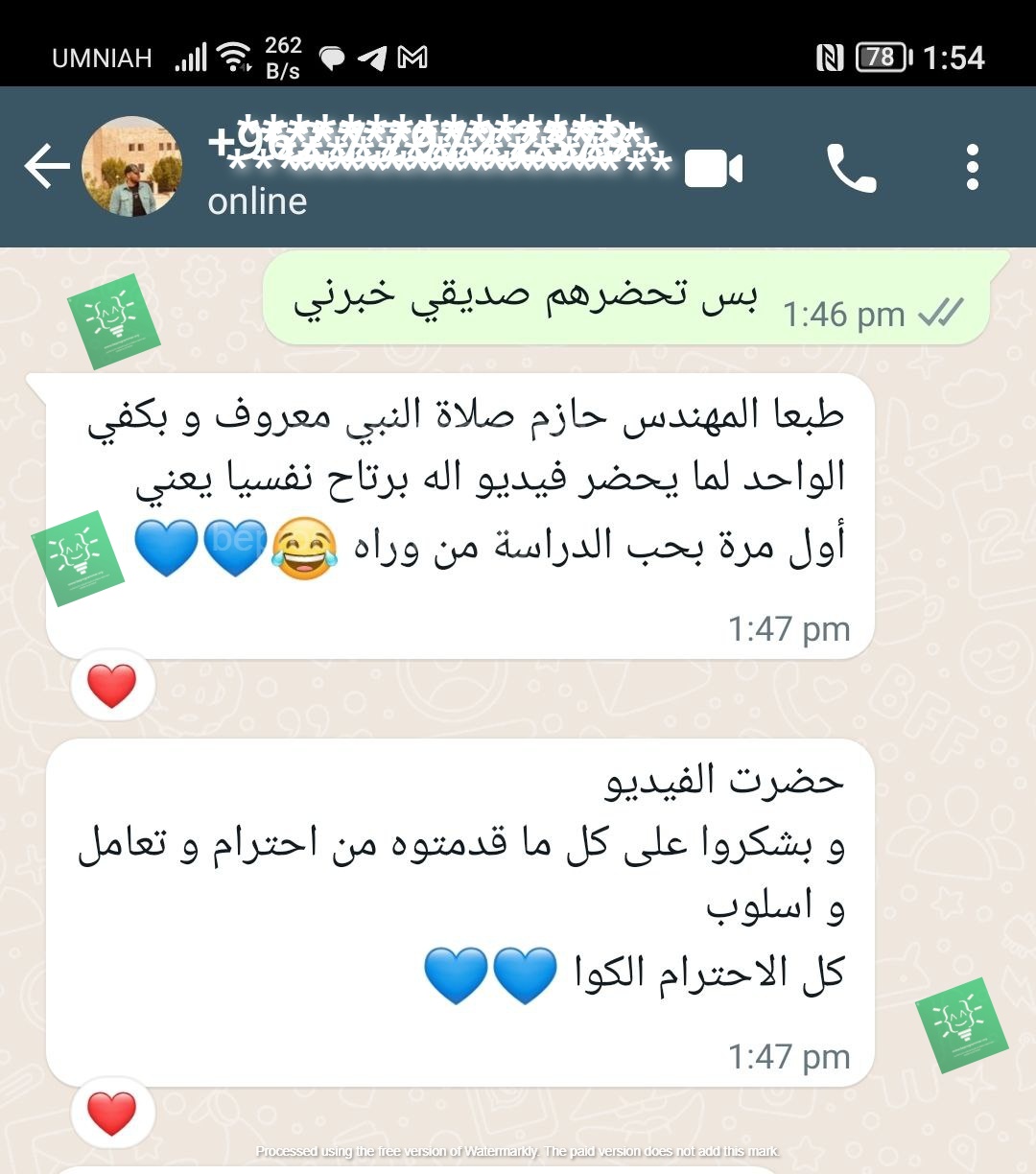Screen dimensions: 1036x1174
Task: Go back to the chat list
Action: [46, 167]
